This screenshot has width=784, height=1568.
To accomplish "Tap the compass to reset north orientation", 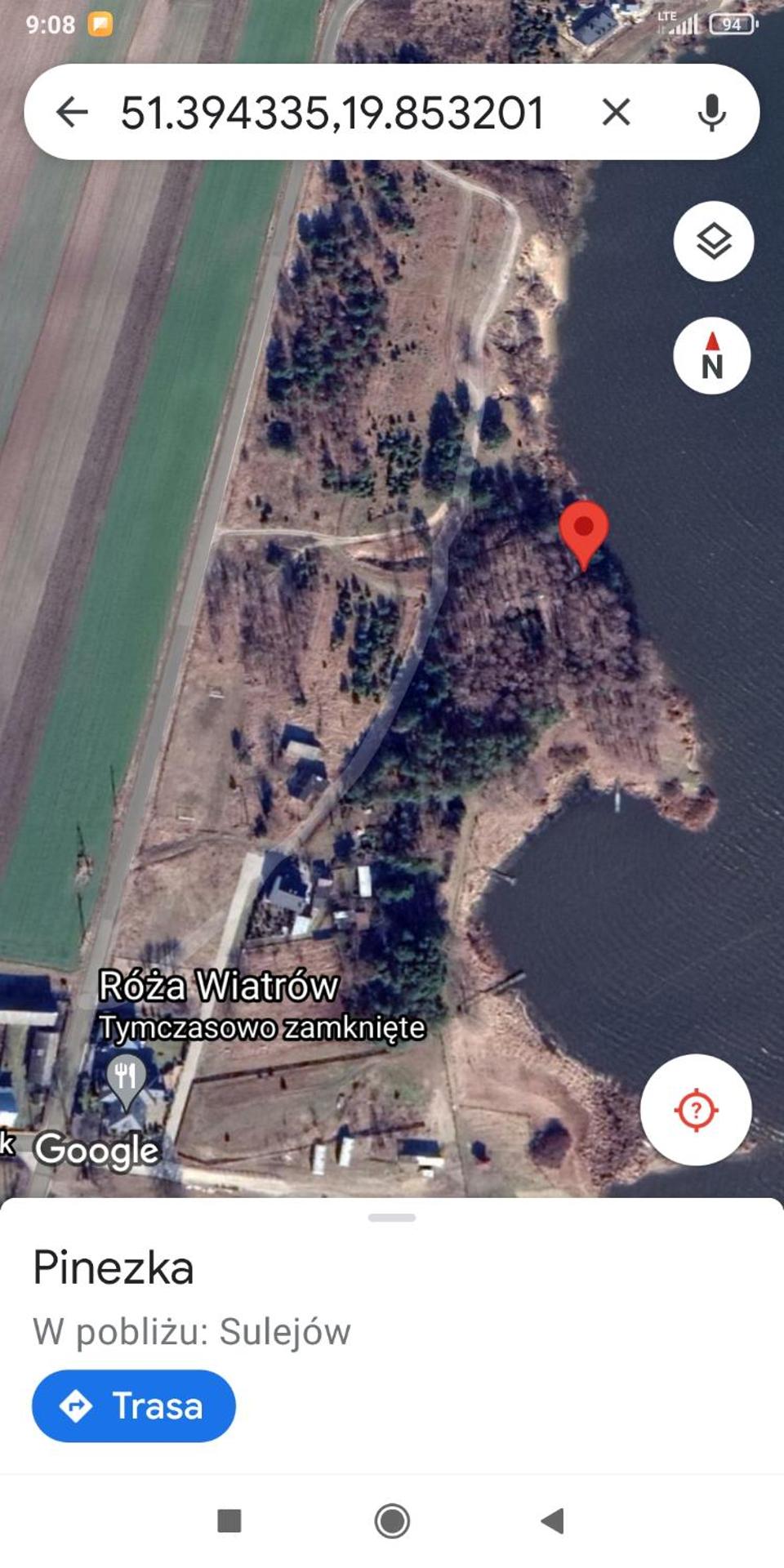I will [712, 354].
